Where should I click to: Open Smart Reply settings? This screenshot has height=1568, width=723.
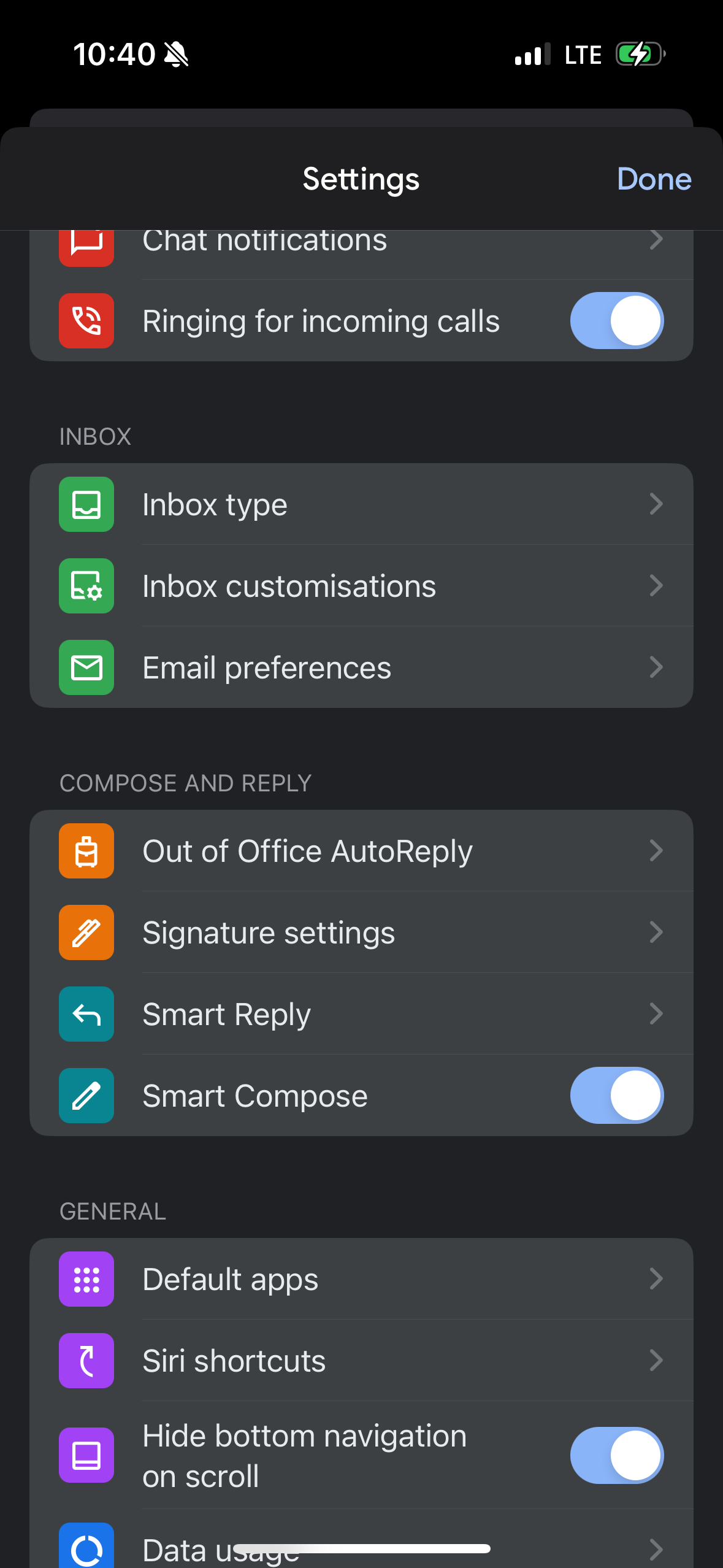(361, 1014)
